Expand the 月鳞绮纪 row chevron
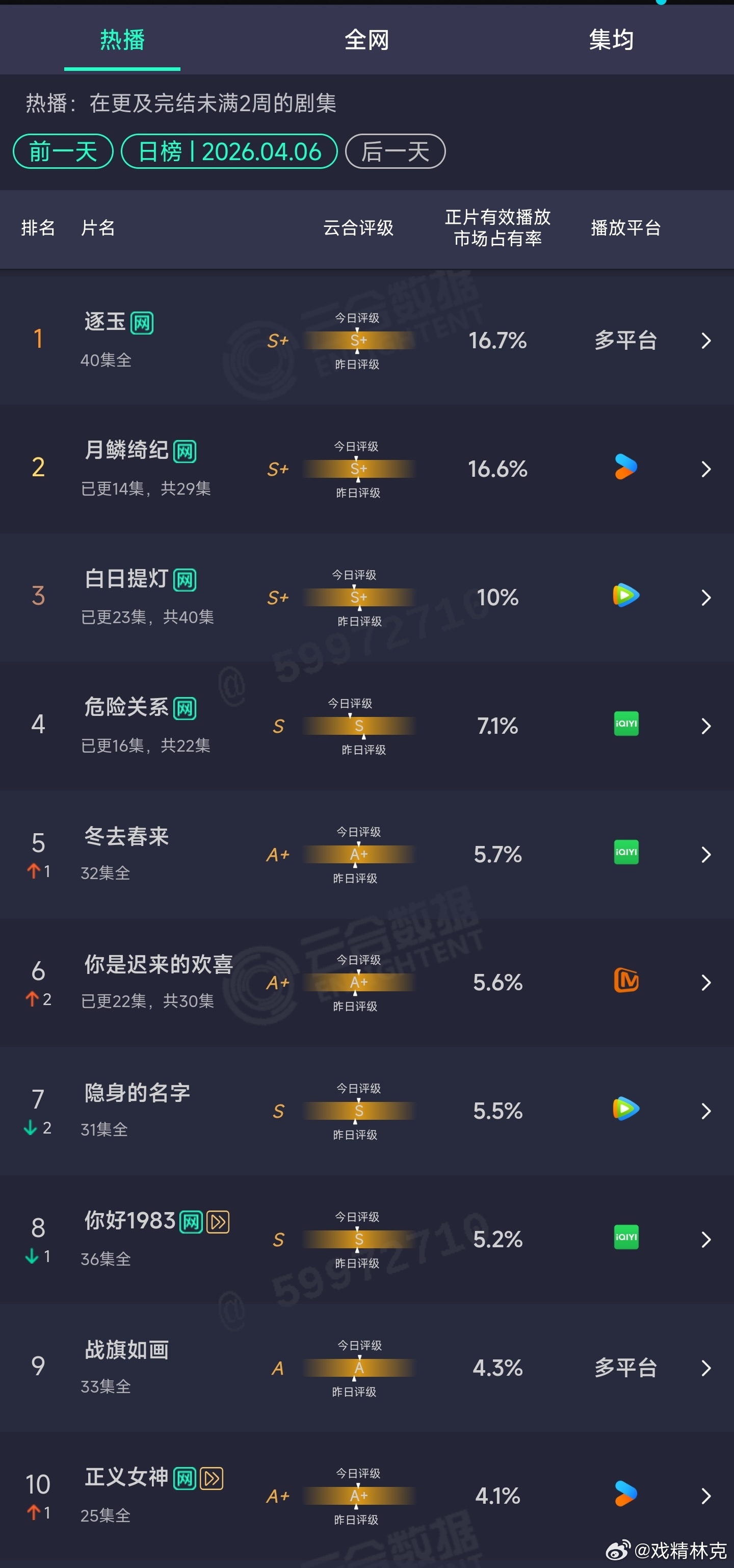The image size is (734, 1568). 706,469
